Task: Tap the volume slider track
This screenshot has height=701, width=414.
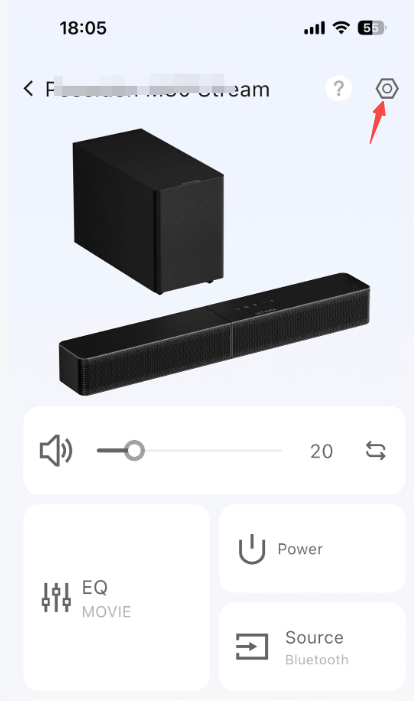Action: (x=189, y=451)
